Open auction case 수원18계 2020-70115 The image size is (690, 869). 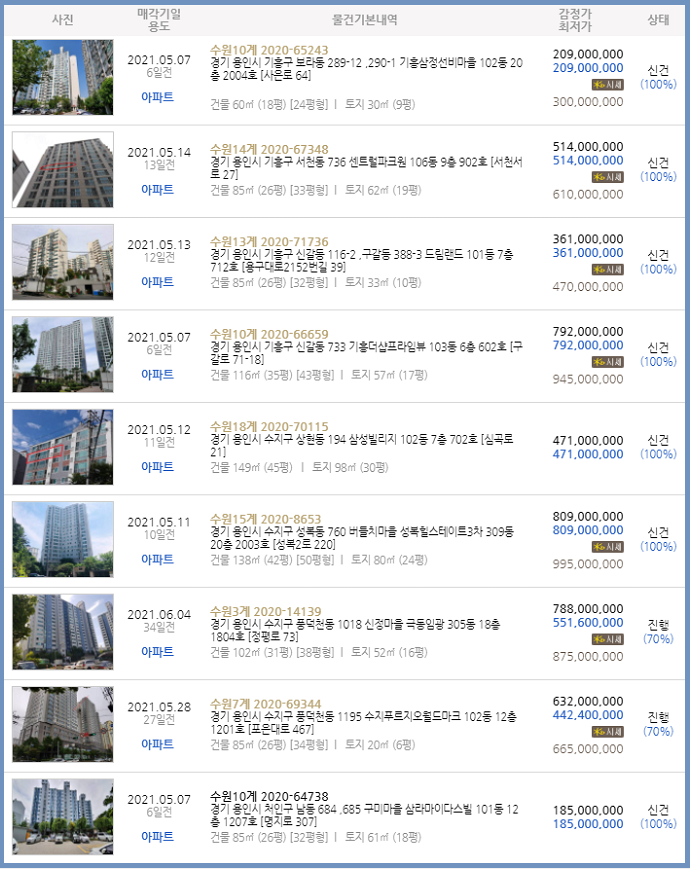(x=269, y=427)
